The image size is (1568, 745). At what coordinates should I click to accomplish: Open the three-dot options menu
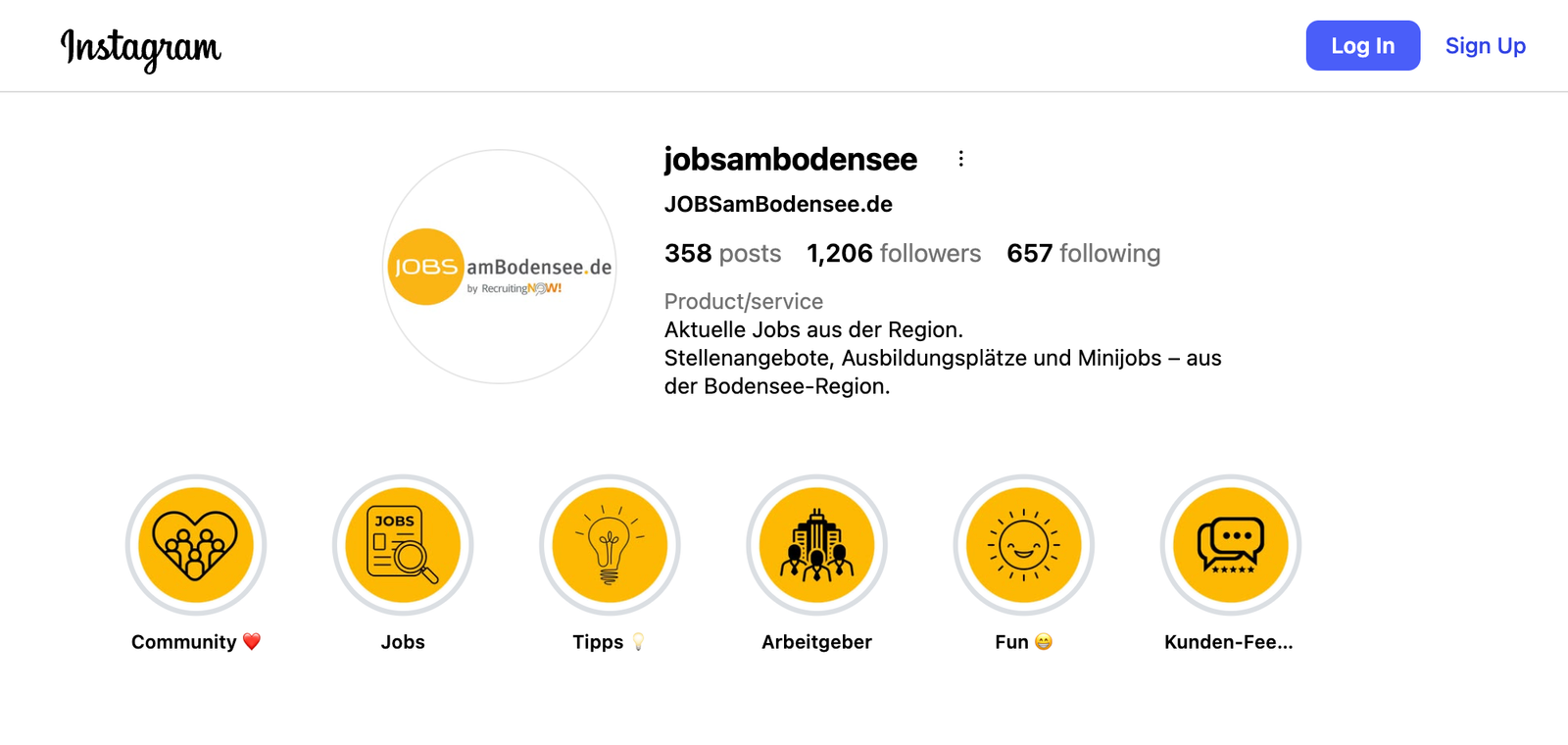click(960, 159)
